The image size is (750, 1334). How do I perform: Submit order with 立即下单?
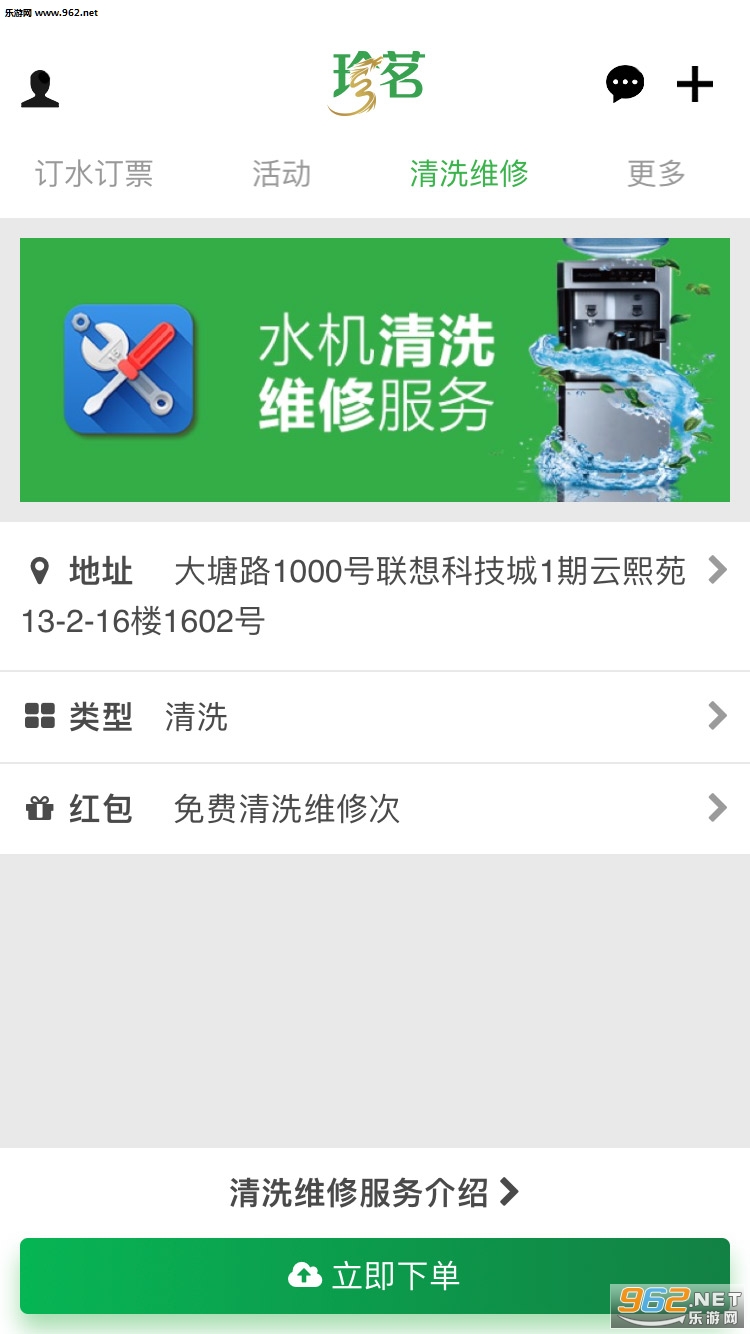pyautogui.click(x=375, y=1275)
